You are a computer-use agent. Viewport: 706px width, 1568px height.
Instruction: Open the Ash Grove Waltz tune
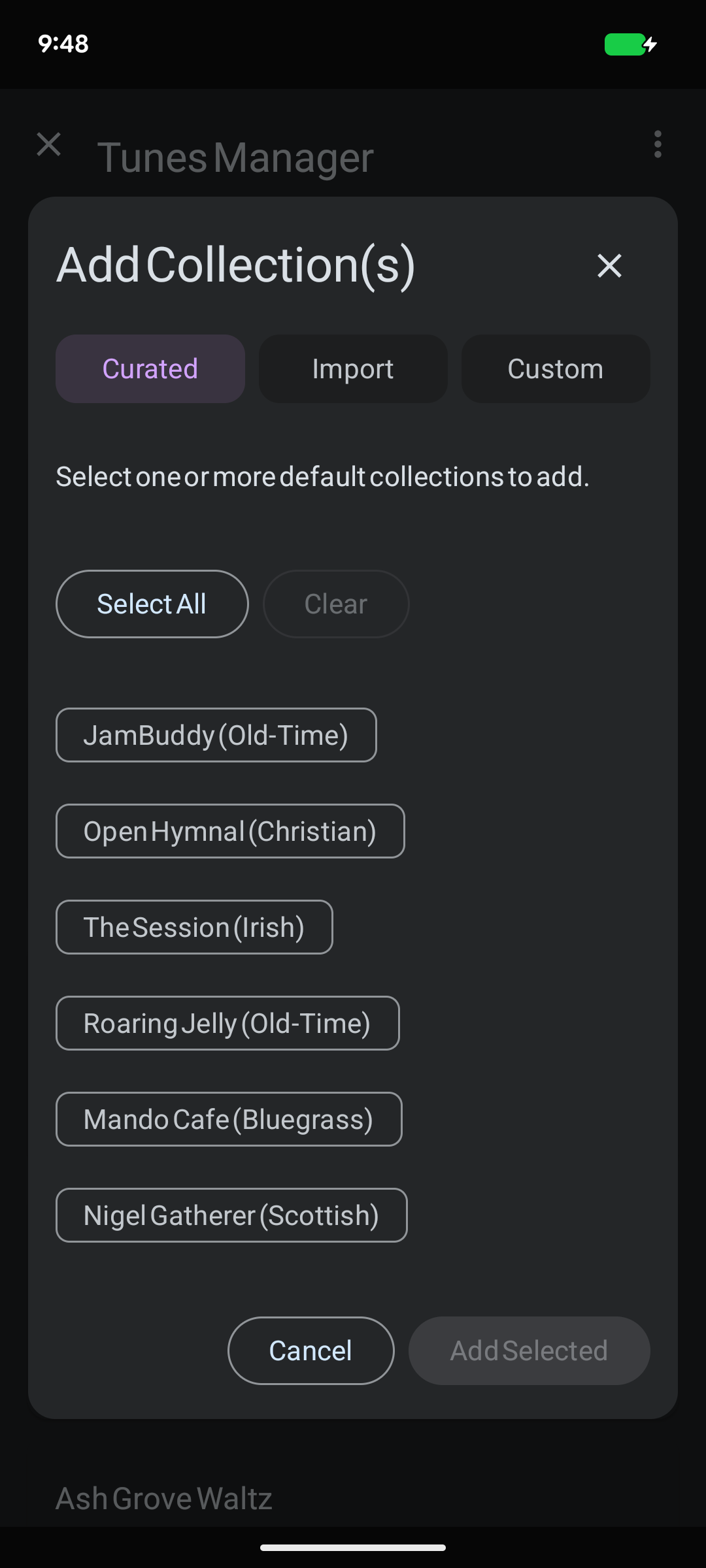tap(164, 1497)
